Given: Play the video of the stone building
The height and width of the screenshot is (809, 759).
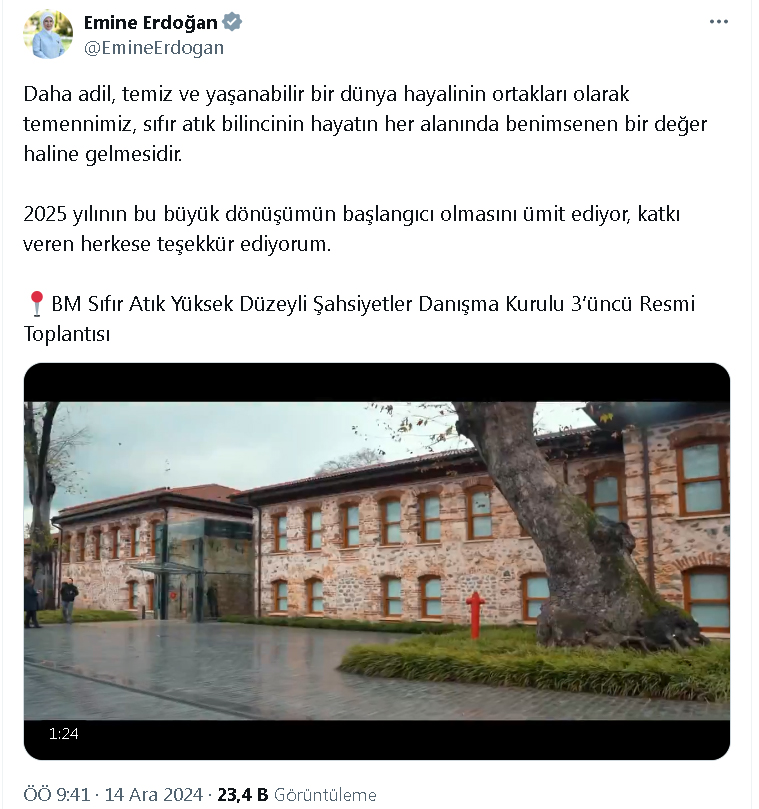Looking at the screenshot, I should click(377, 560).
